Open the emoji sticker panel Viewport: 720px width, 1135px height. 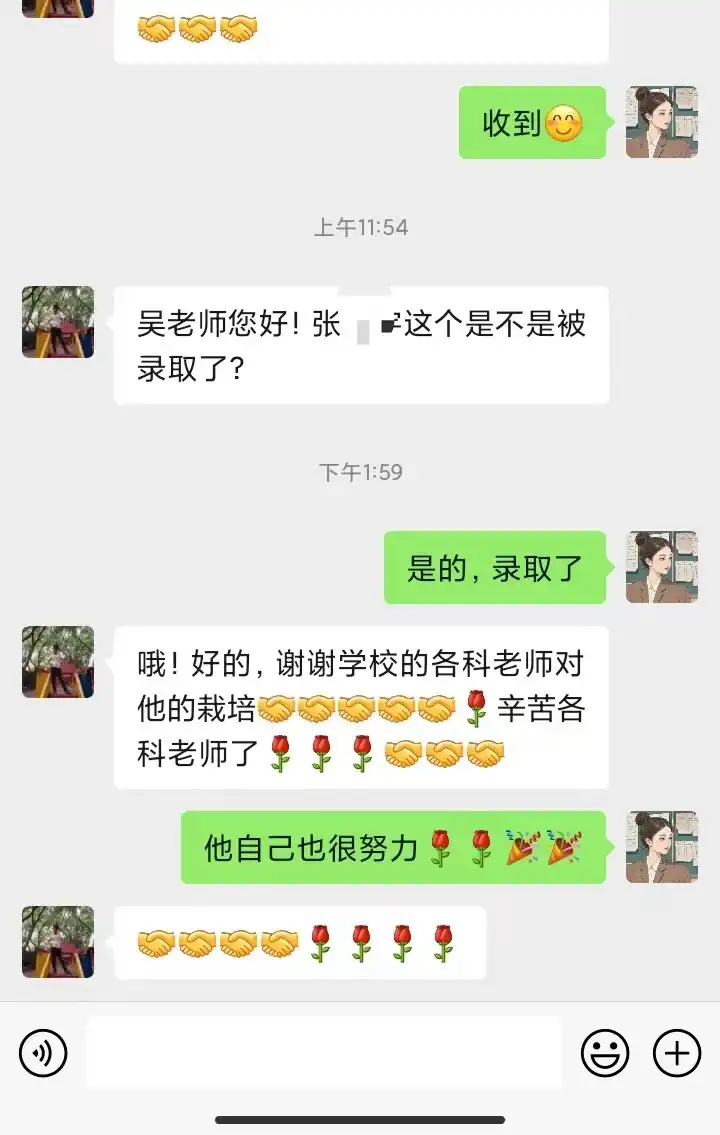coord(605,1052)
